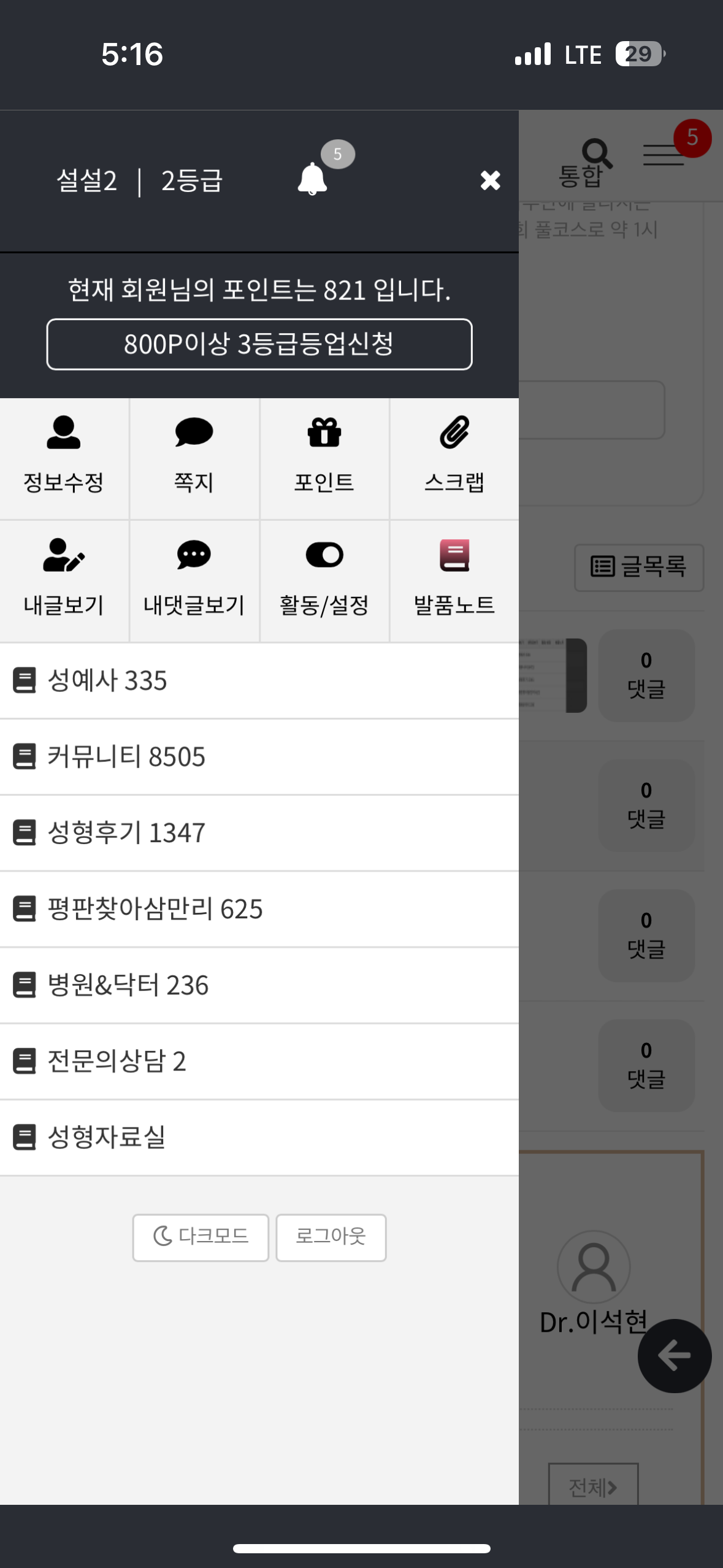Screen dimensions: 723x1568
Task: Enable 다크모드 dark mode
Action: click(201, 1237)
